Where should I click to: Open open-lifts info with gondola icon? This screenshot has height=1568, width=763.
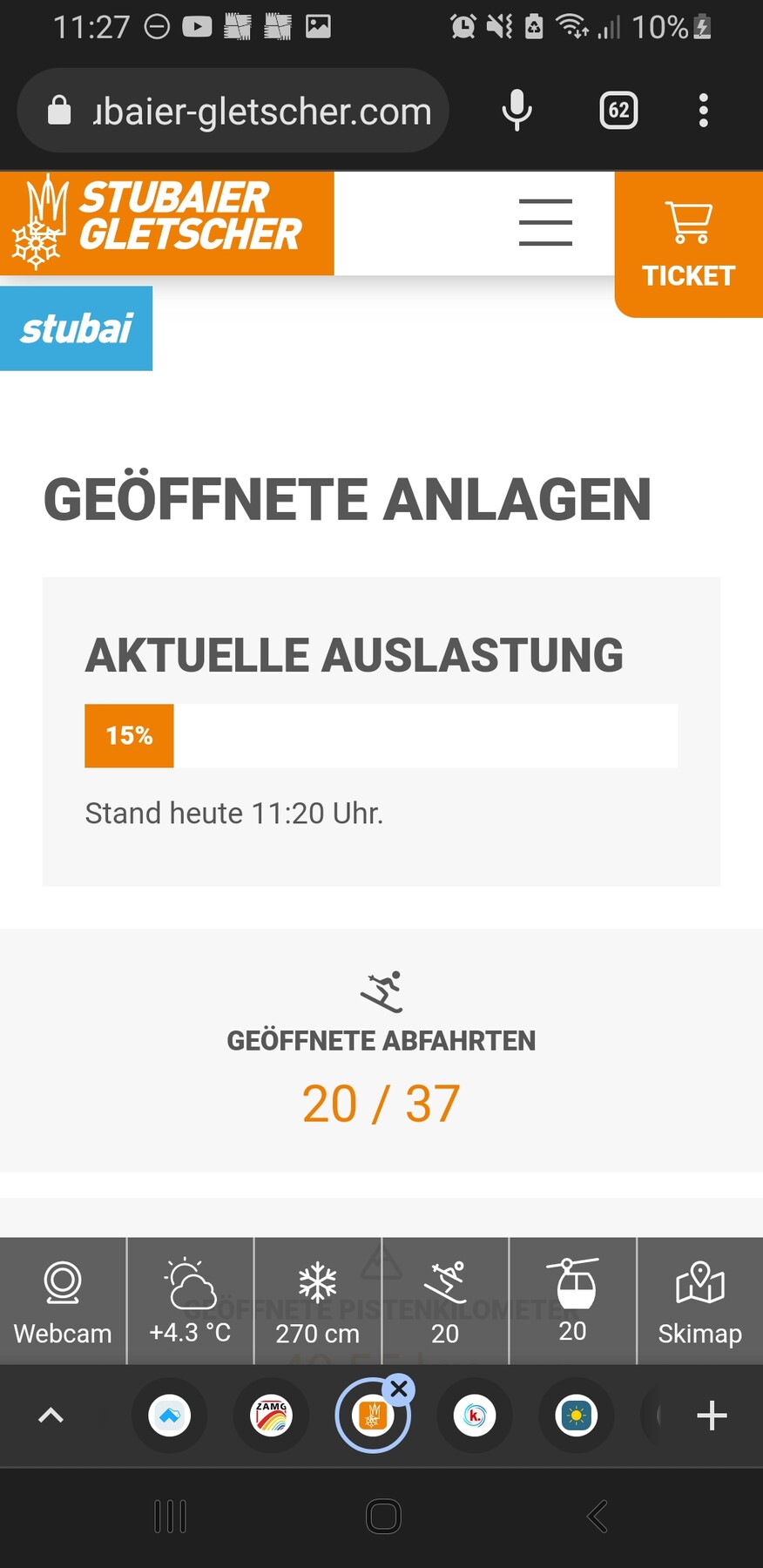click(x=572, y=1301)
